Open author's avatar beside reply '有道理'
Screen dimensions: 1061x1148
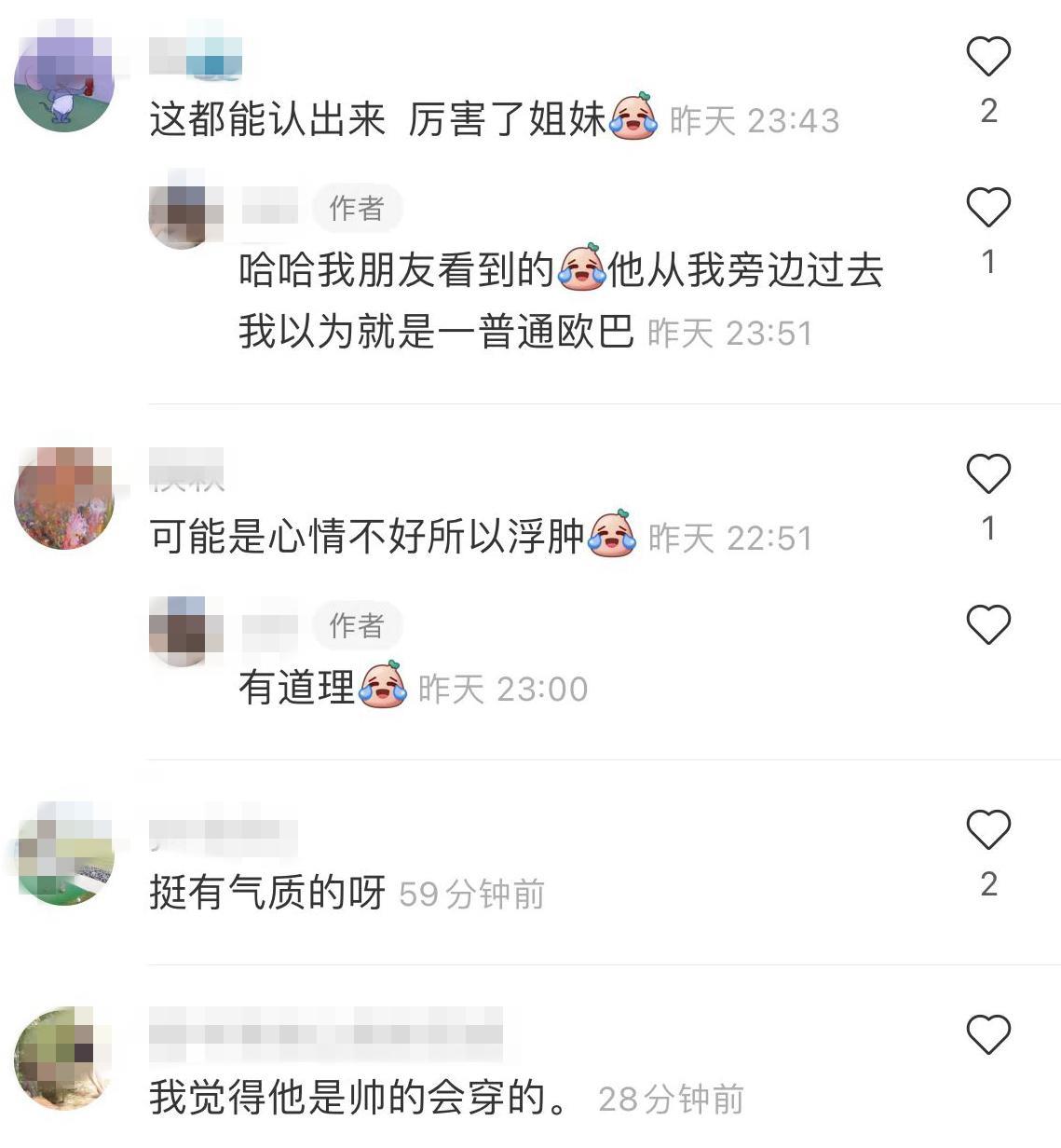(x=185, y=629)
